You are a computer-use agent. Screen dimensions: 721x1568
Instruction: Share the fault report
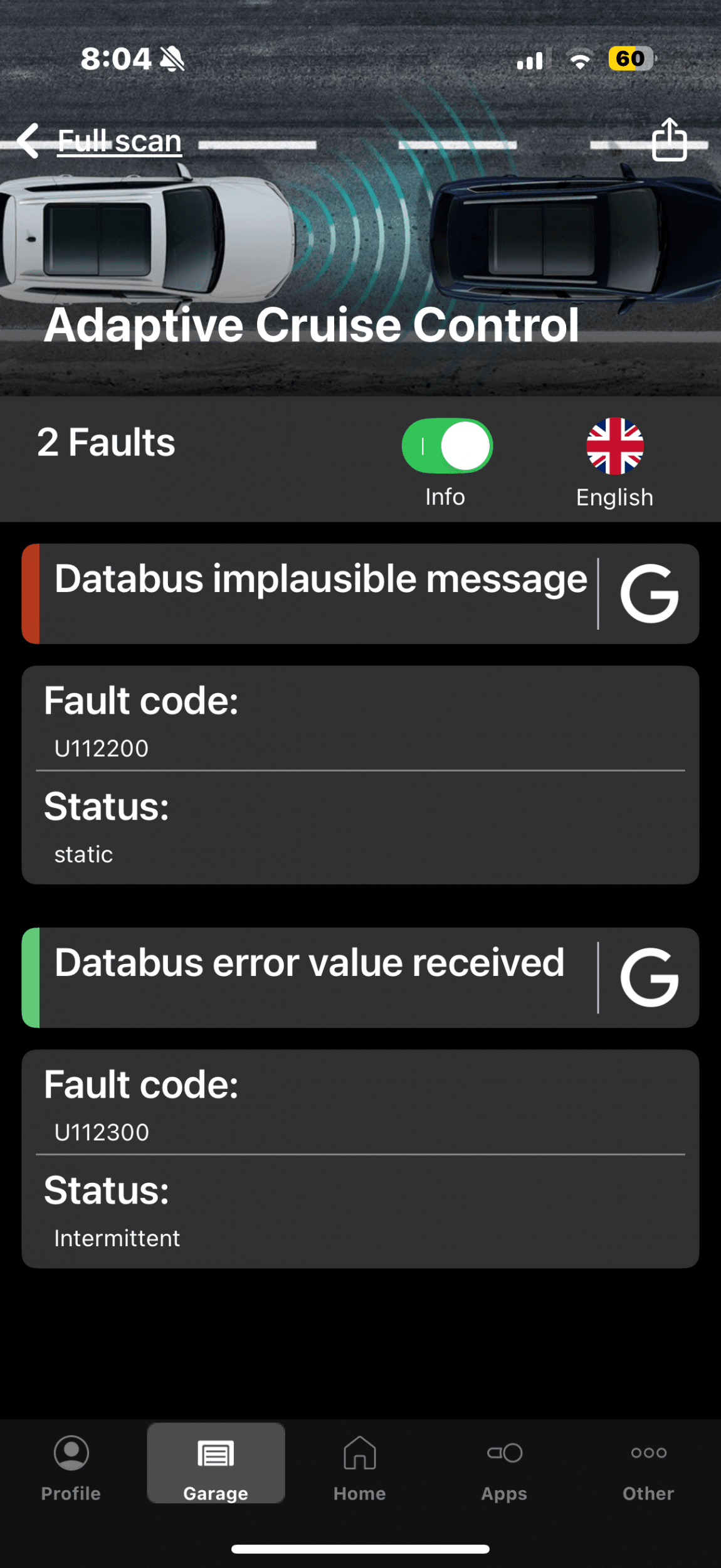tap(669, 139)
